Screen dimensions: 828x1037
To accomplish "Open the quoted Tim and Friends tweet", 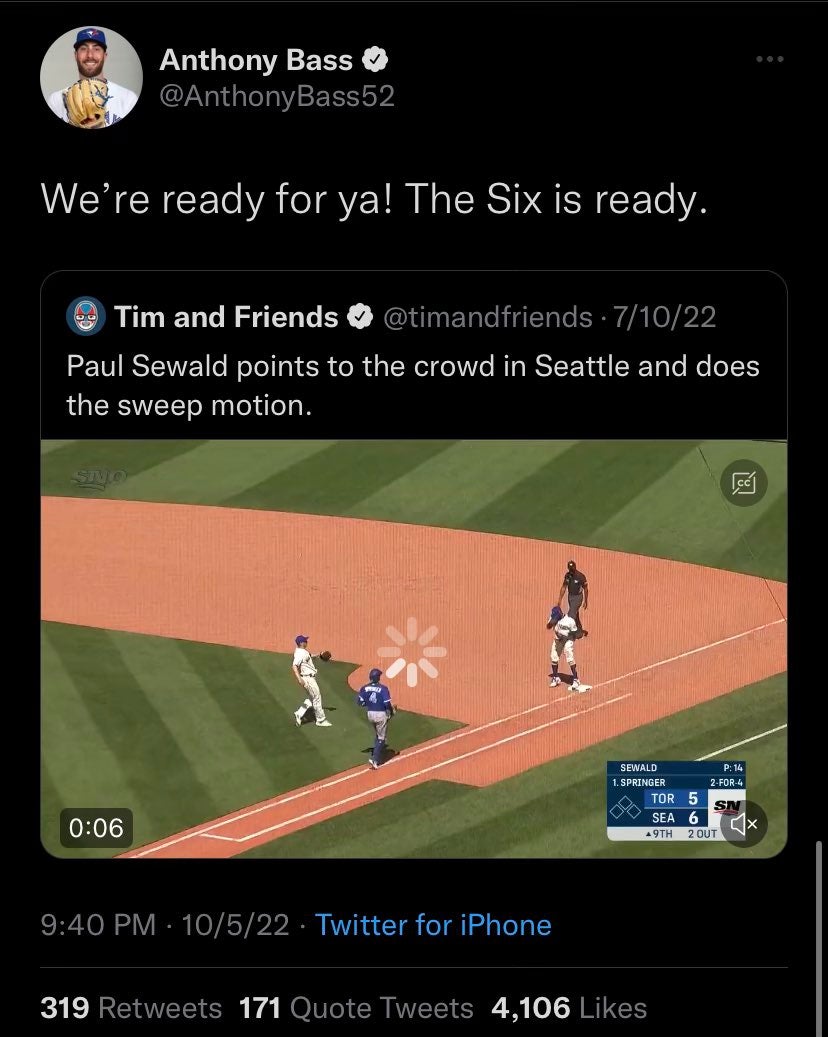I will pos(412,365).
